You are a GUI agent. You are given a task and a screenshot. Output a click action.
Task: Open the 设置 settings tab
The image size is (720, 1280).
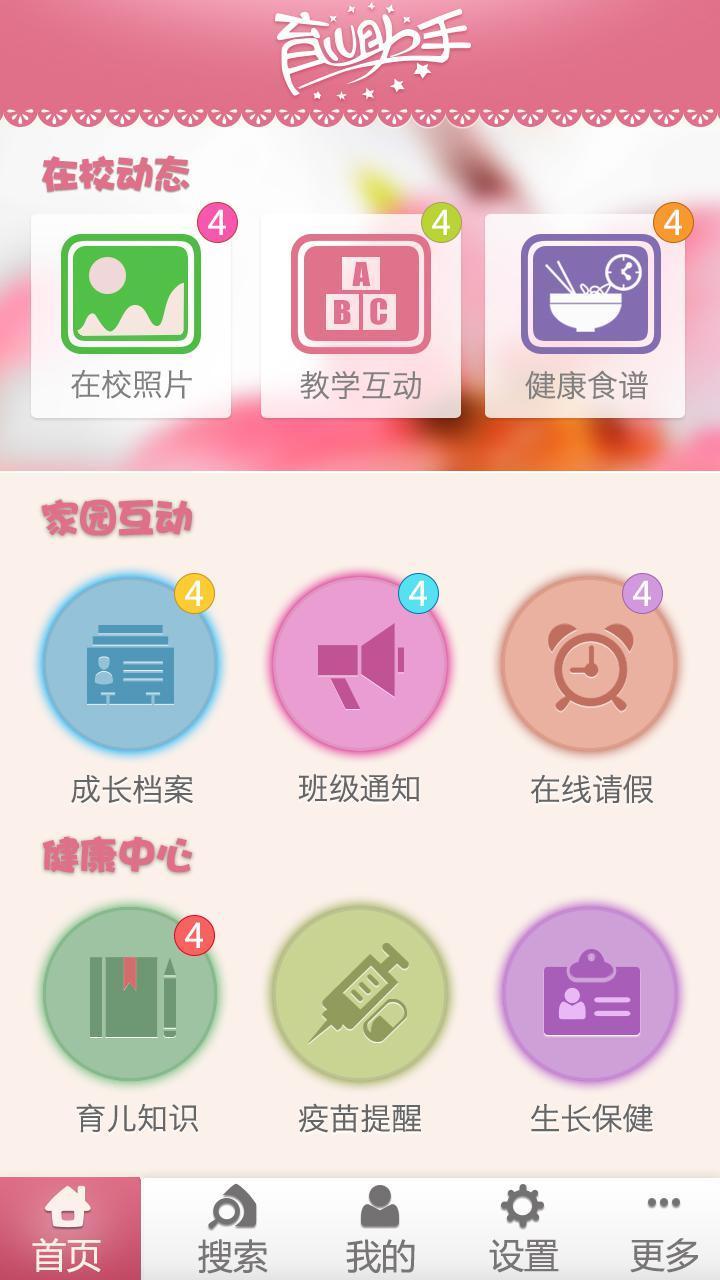[x=523, y=1229]
